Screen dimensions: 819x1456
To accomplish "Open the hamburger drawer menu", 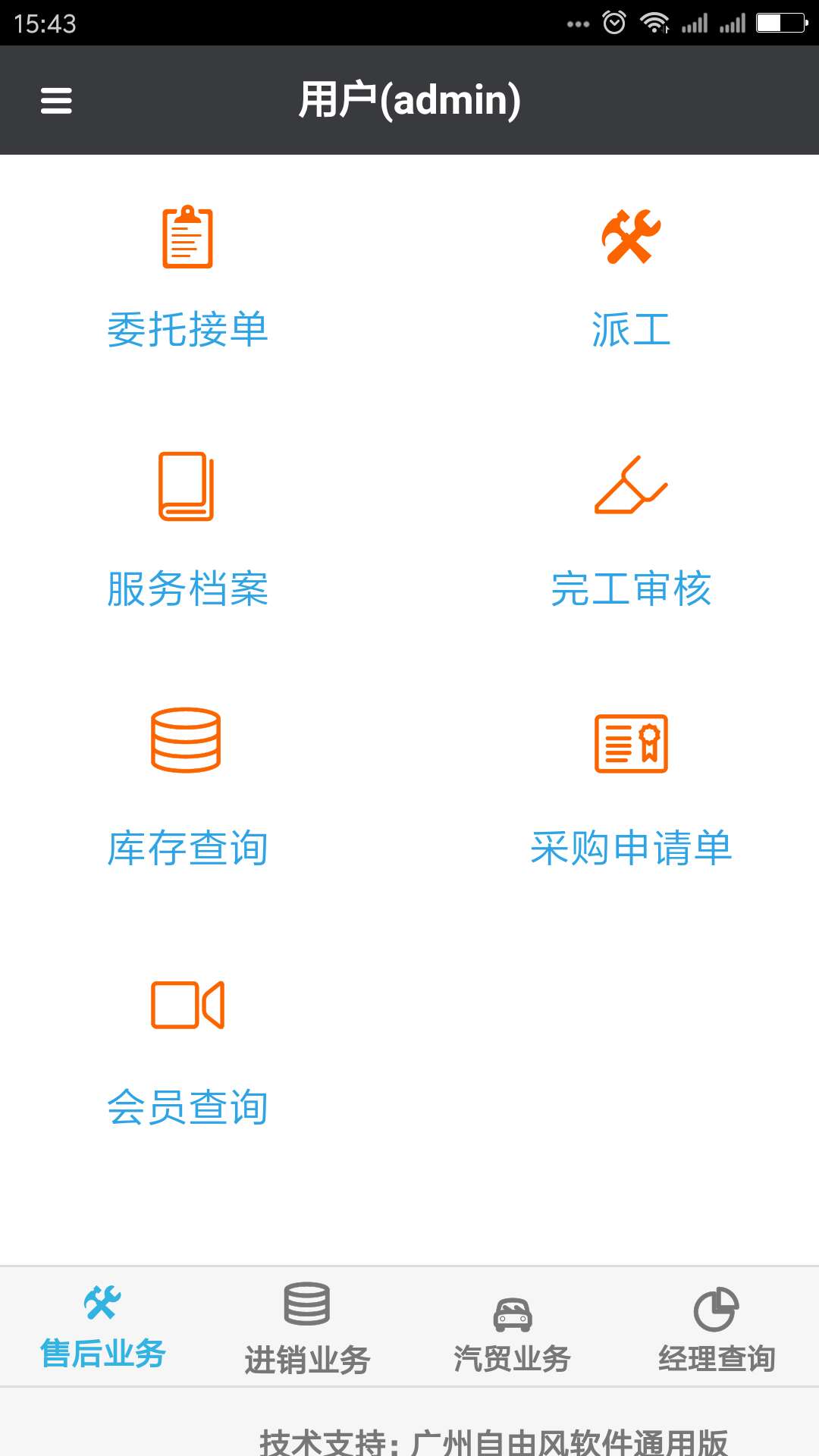I will click(56, 100).
